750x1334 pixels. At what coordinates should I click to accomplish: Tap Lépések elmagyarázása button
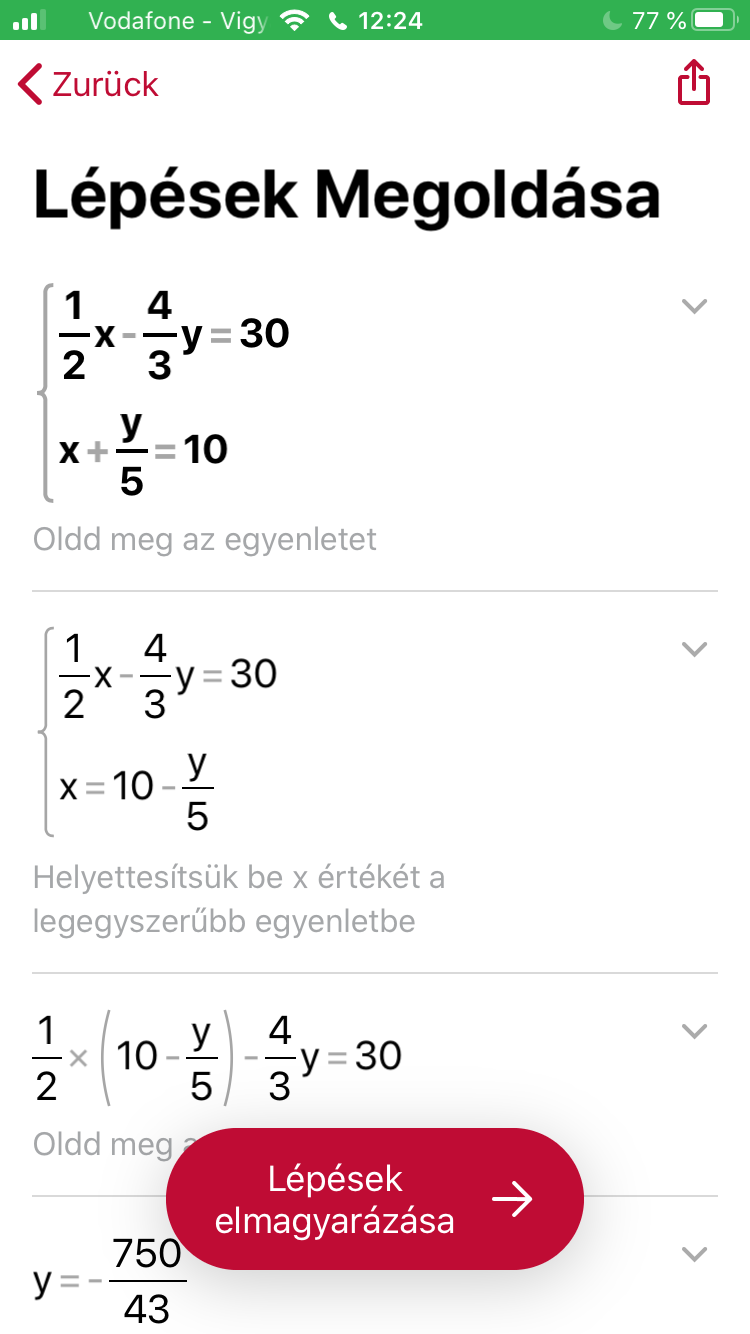click(374, 1199)
